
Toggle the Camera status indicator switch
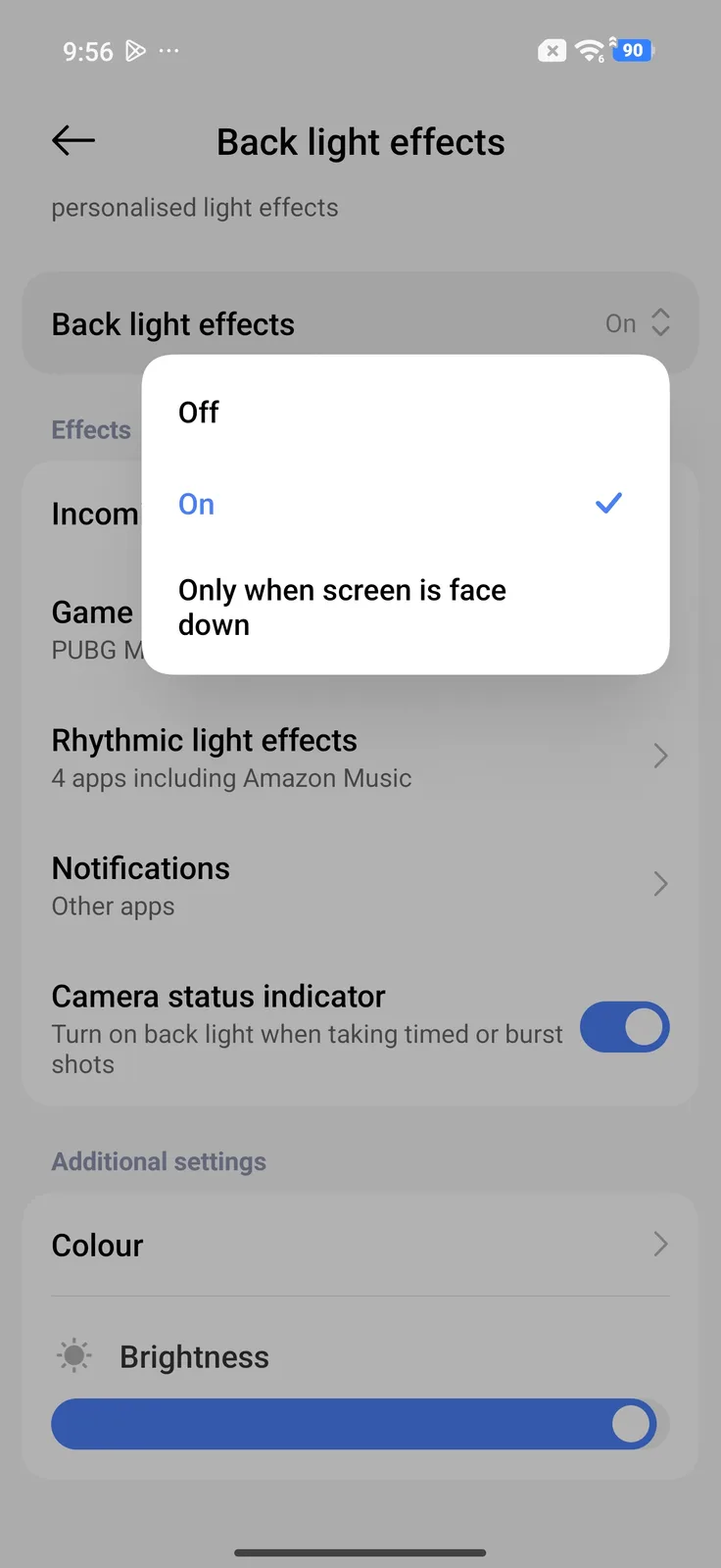[624, 1027]
